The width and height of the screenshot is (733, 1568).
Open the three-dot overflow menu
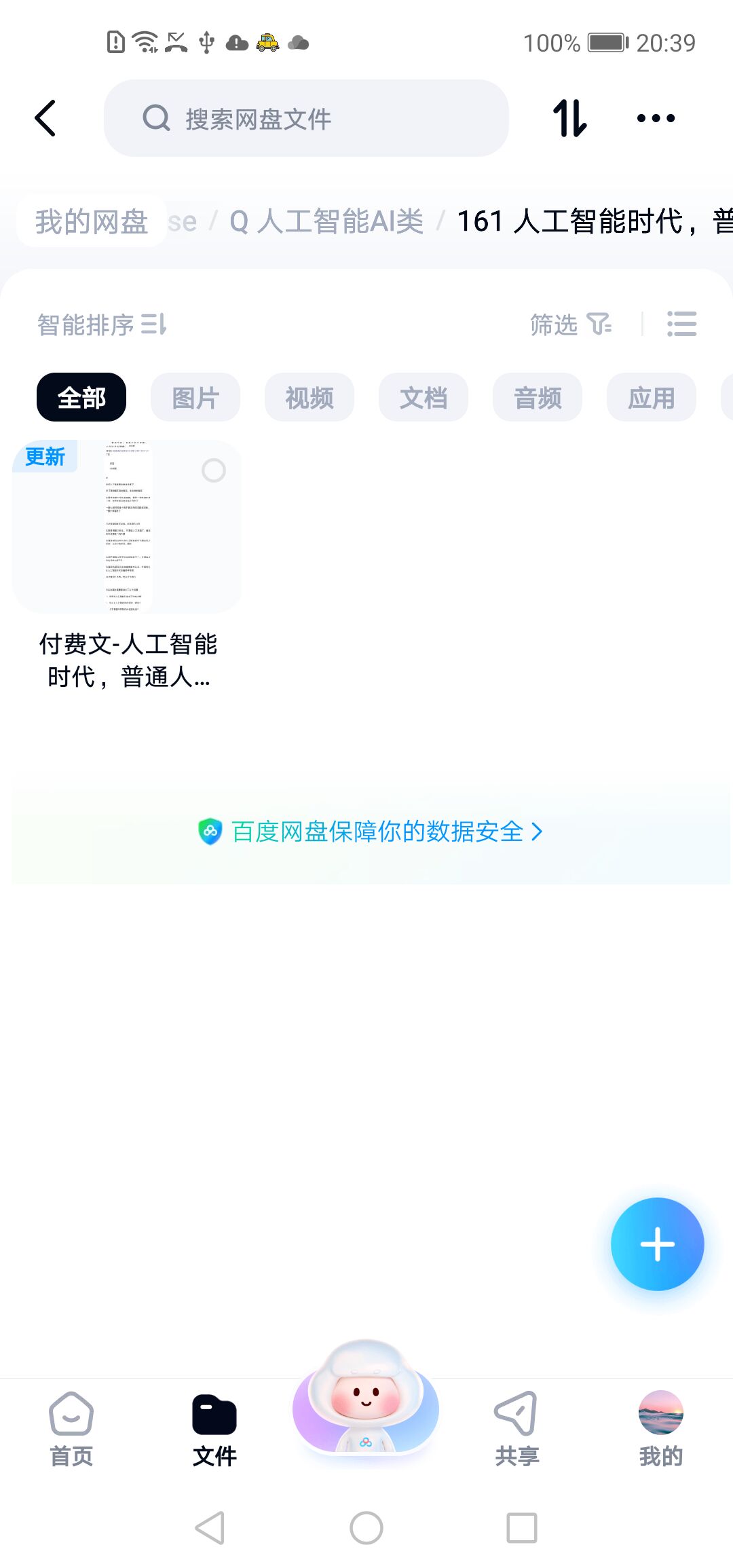coord(656,118)
